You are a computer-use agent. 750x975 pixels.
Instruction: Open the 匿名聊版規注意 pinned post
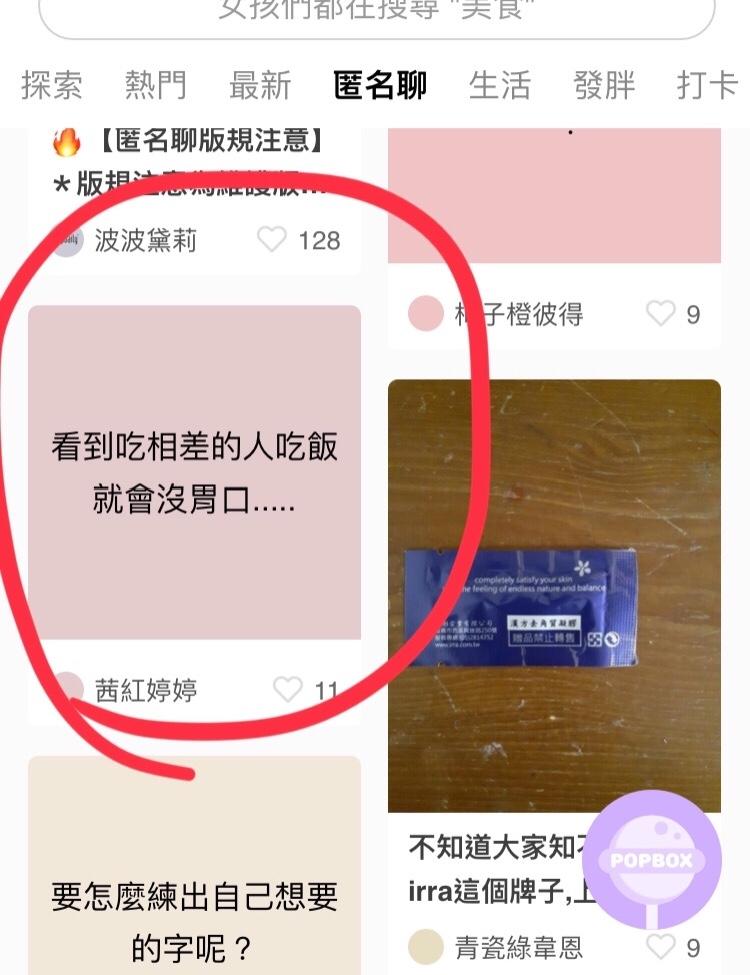click(195, 162)
